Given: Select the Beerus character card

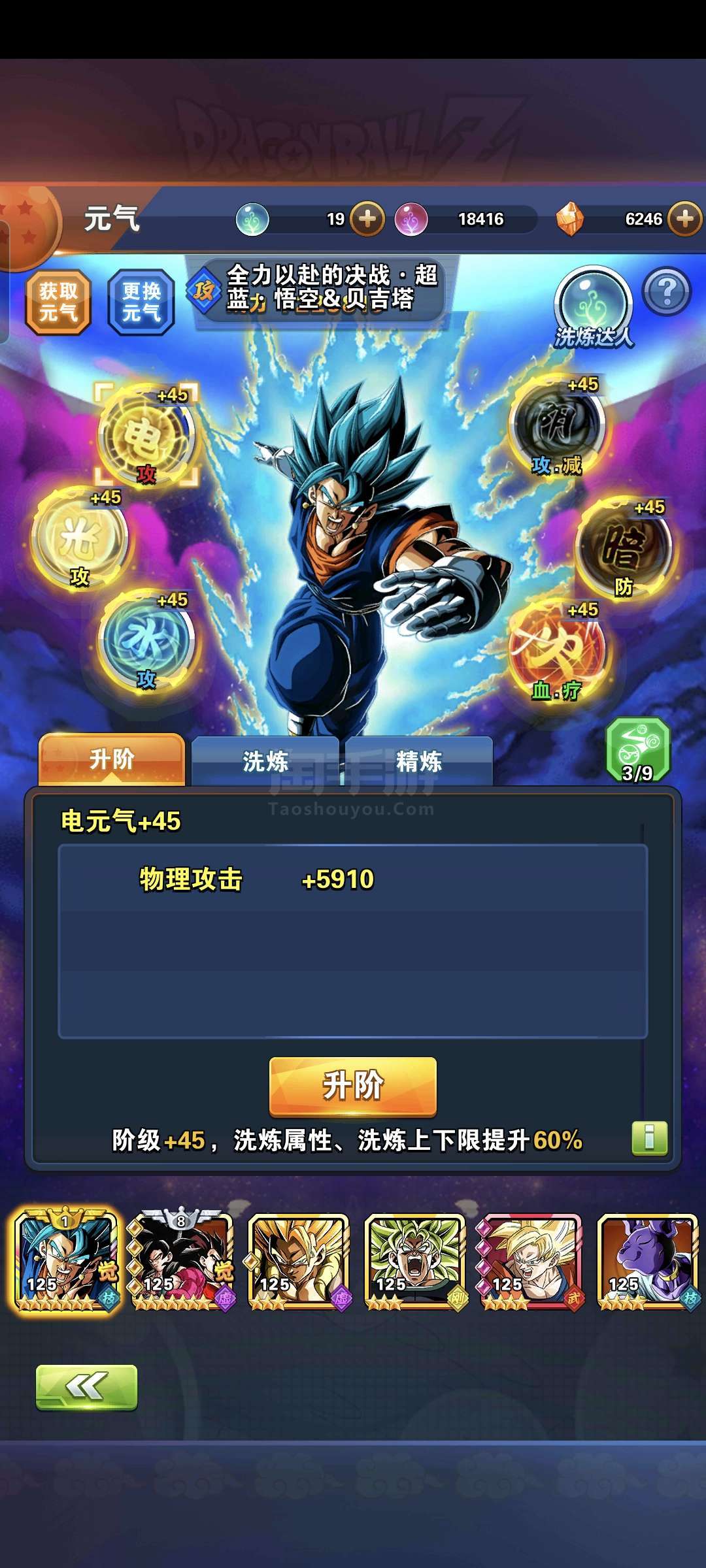Looking at the screenshot, I should click(648, 1262).
